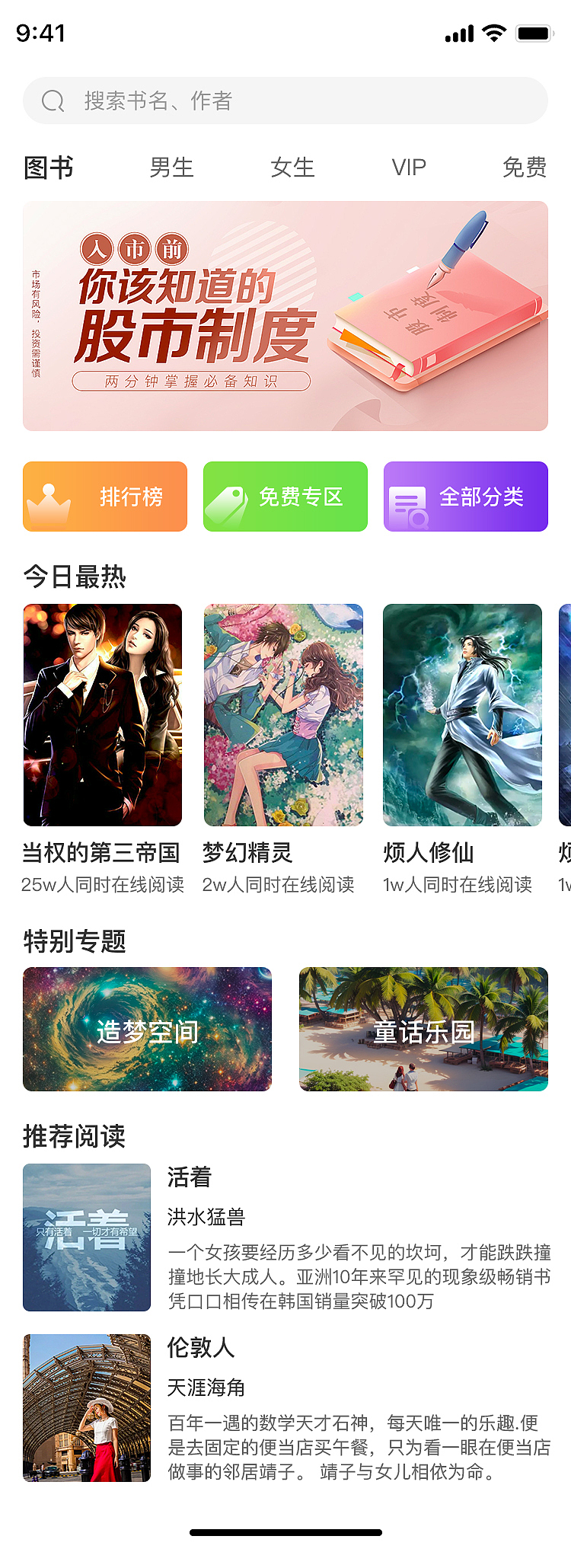Viewport: 571px width, 1568px height.
Task: Switch to the 男生 tab
Action: (171, 168)
